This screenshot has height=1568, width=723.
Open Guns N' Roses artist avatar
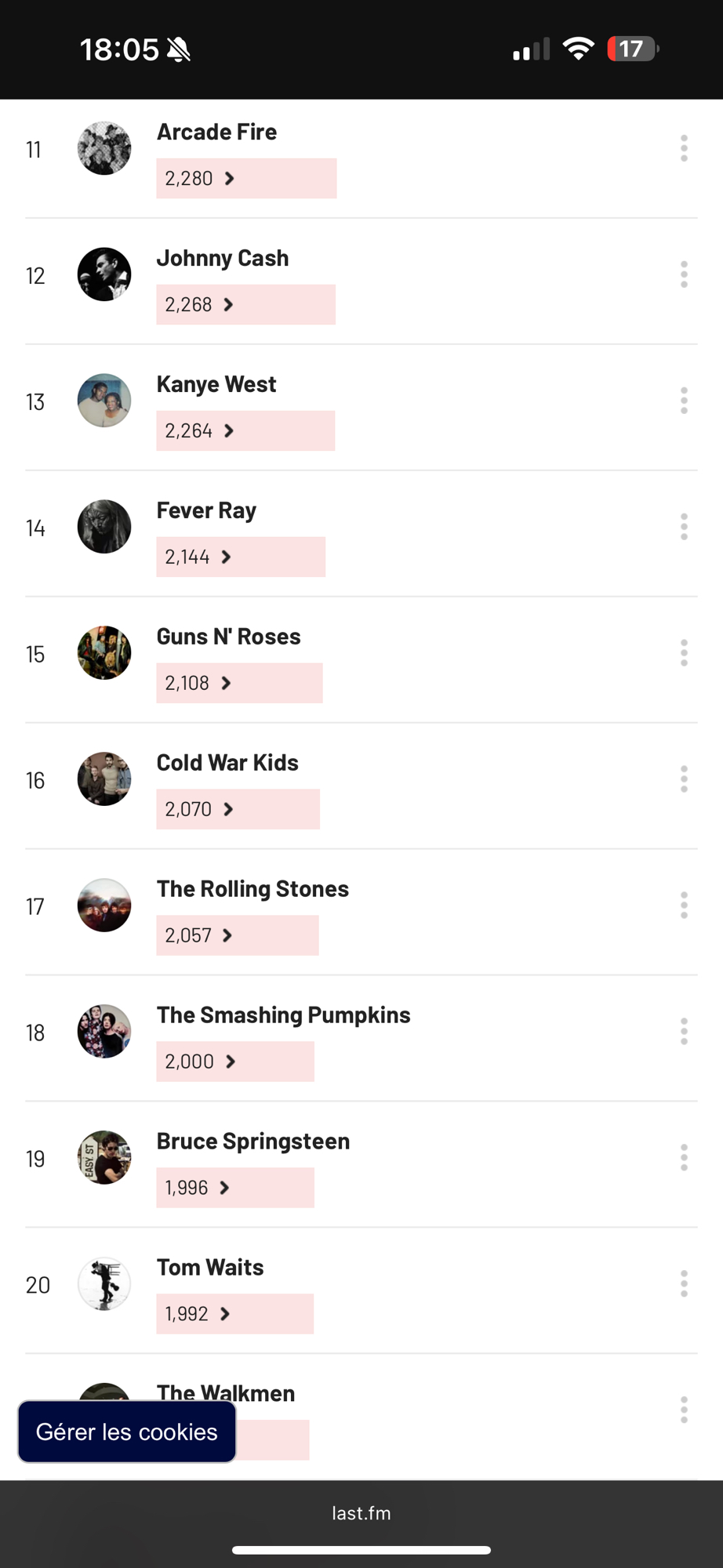click(104, 653)
